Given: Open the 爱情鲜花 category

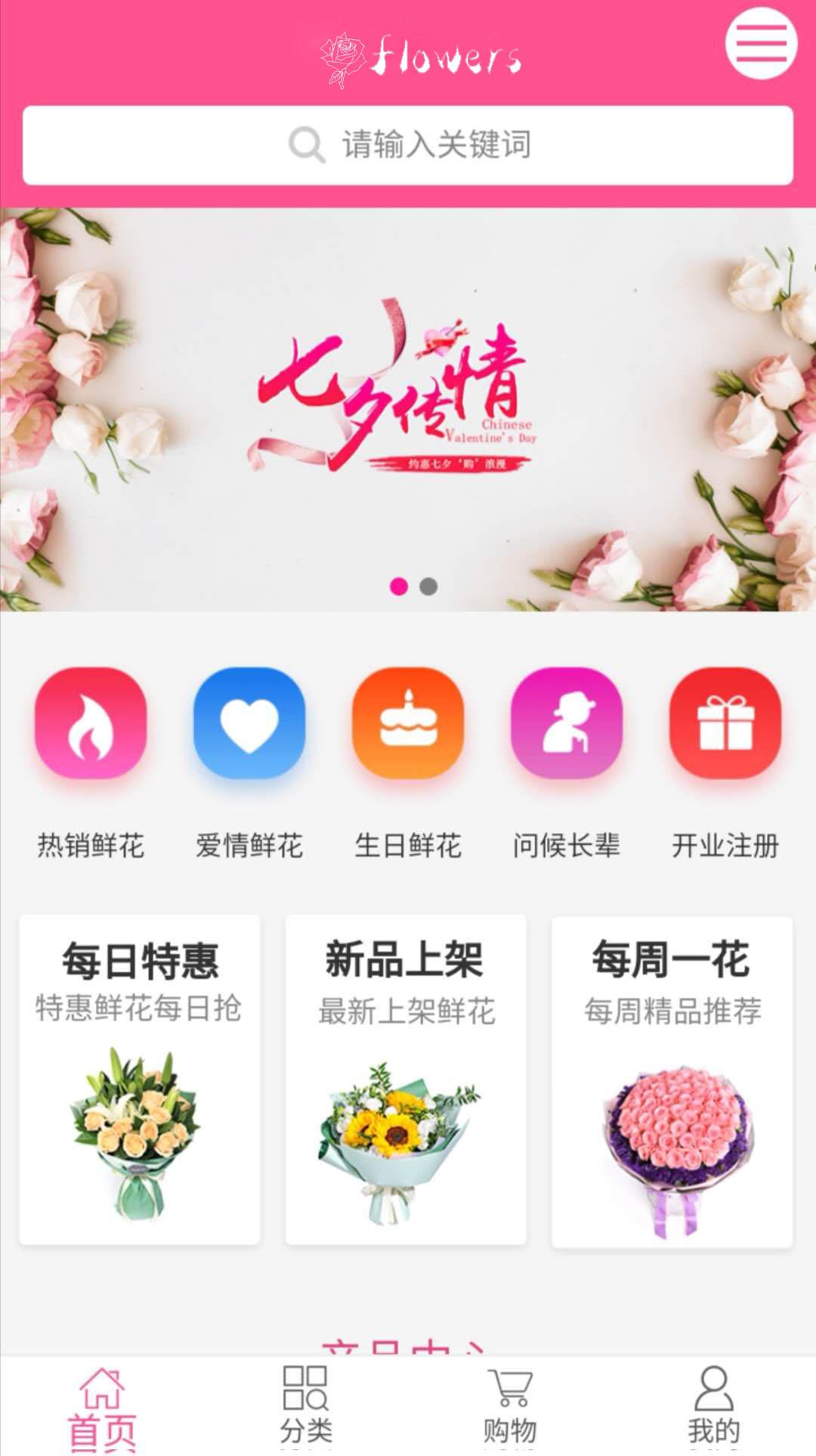Looking at the screenshot, I should [249, 723].
